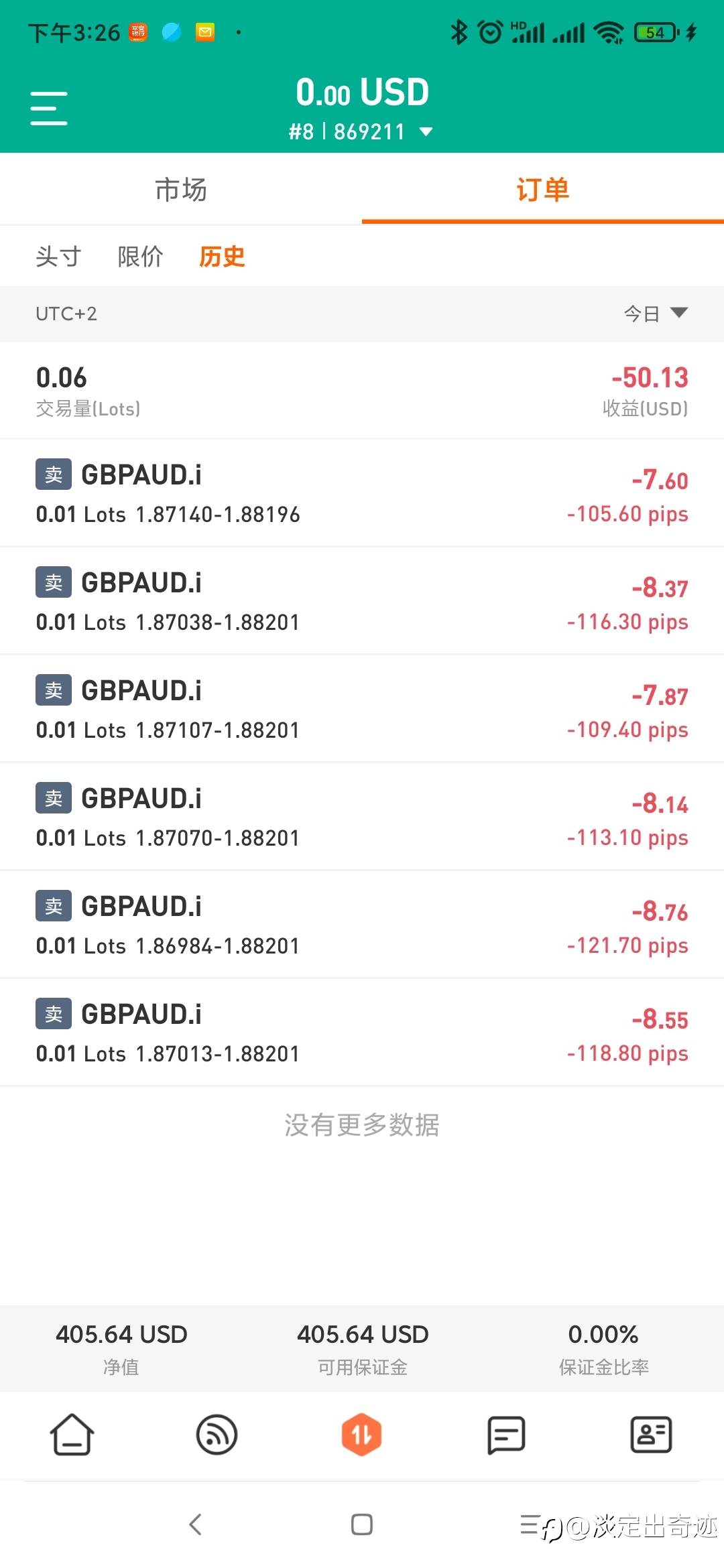The width and height of the screenshot is (724, 1568).
Task: Open the 今日 date range dropdown
Action: point(656,314)
